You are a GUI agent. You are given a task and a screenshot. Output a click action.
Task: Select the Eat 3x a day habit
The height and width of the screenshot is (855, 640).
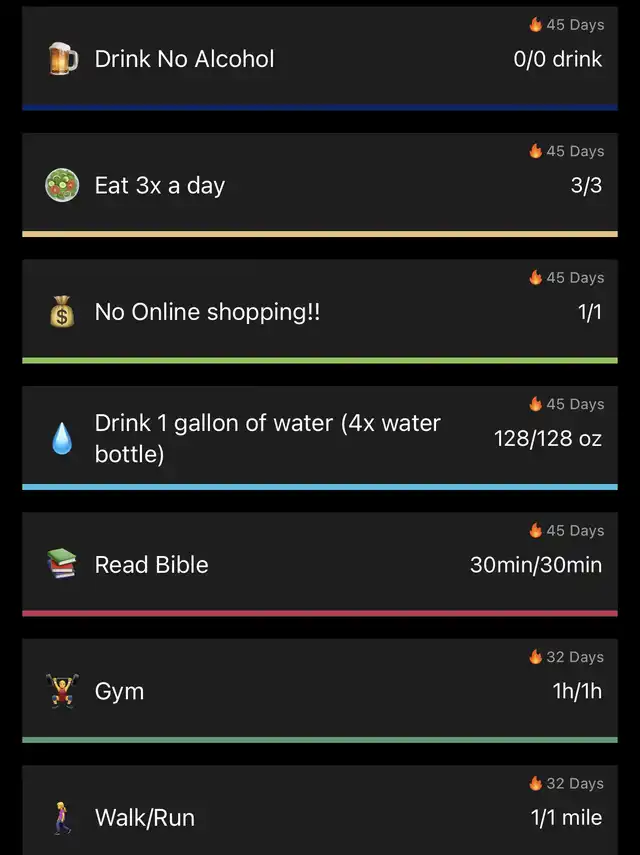[x=160, y=186]
